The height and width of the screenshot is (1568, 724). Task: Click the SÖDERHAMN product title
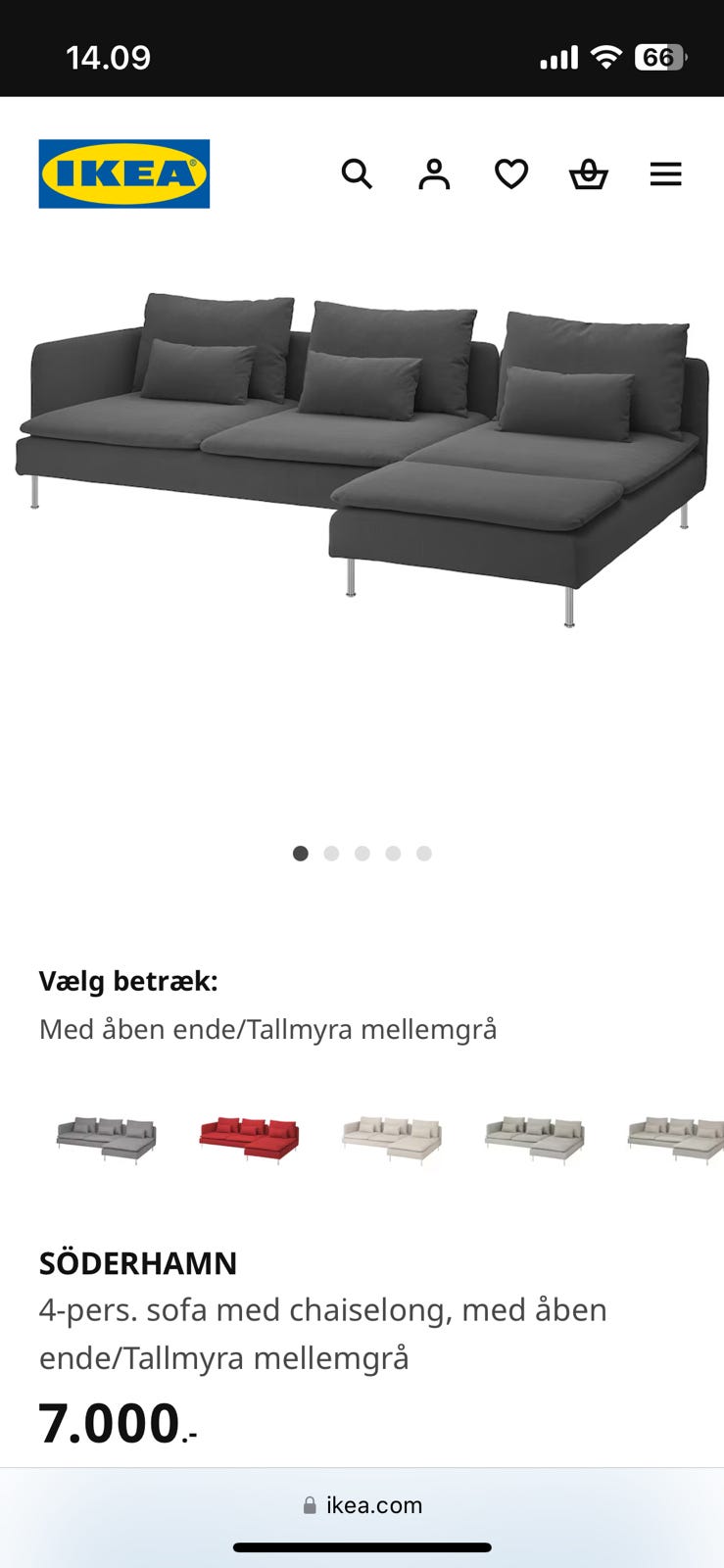click(138, 1262)
